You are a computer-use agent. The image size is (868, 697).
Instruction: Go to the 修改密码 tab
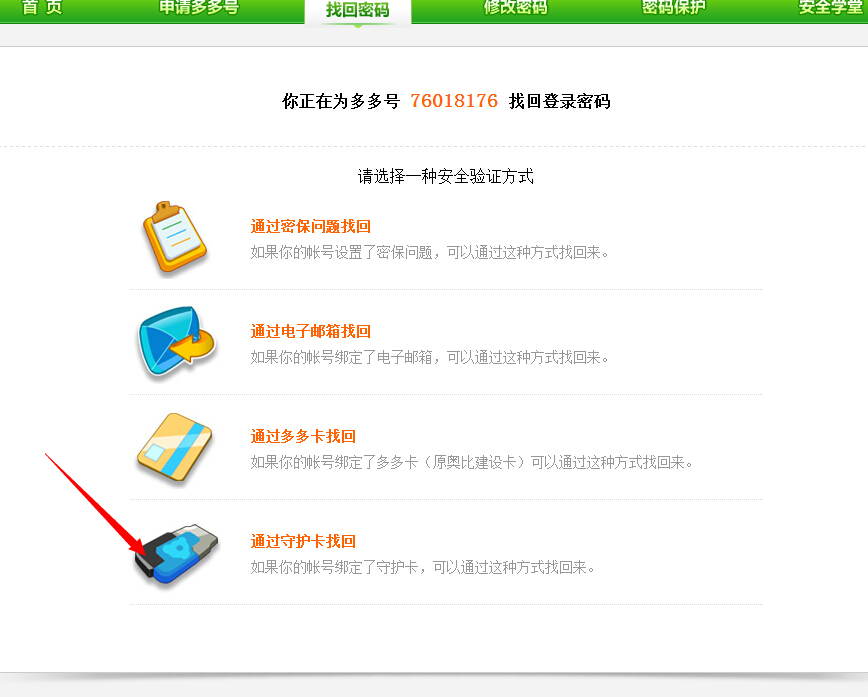(515, 8)
